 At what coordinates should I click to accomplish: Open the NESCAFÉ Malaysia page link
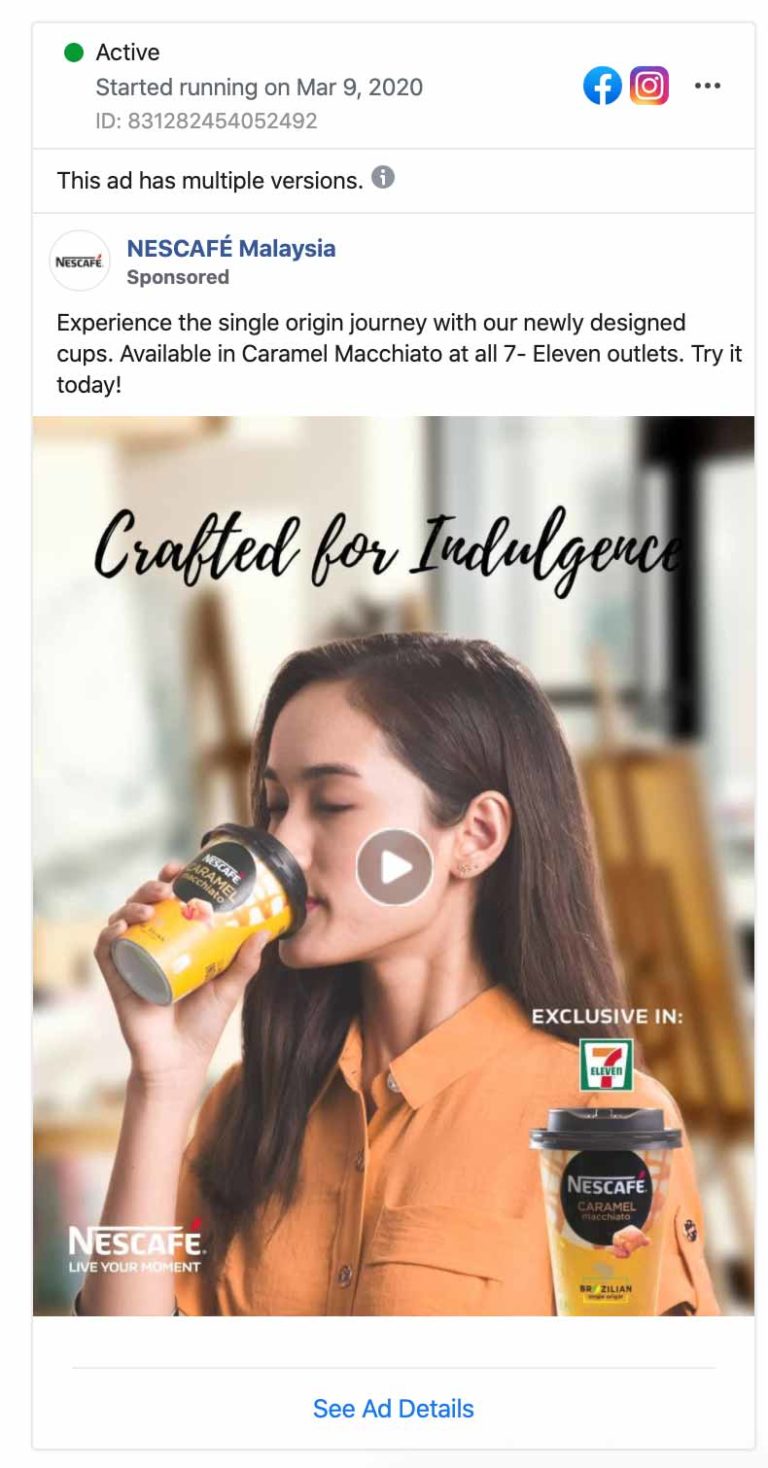[x=231, y=248]
